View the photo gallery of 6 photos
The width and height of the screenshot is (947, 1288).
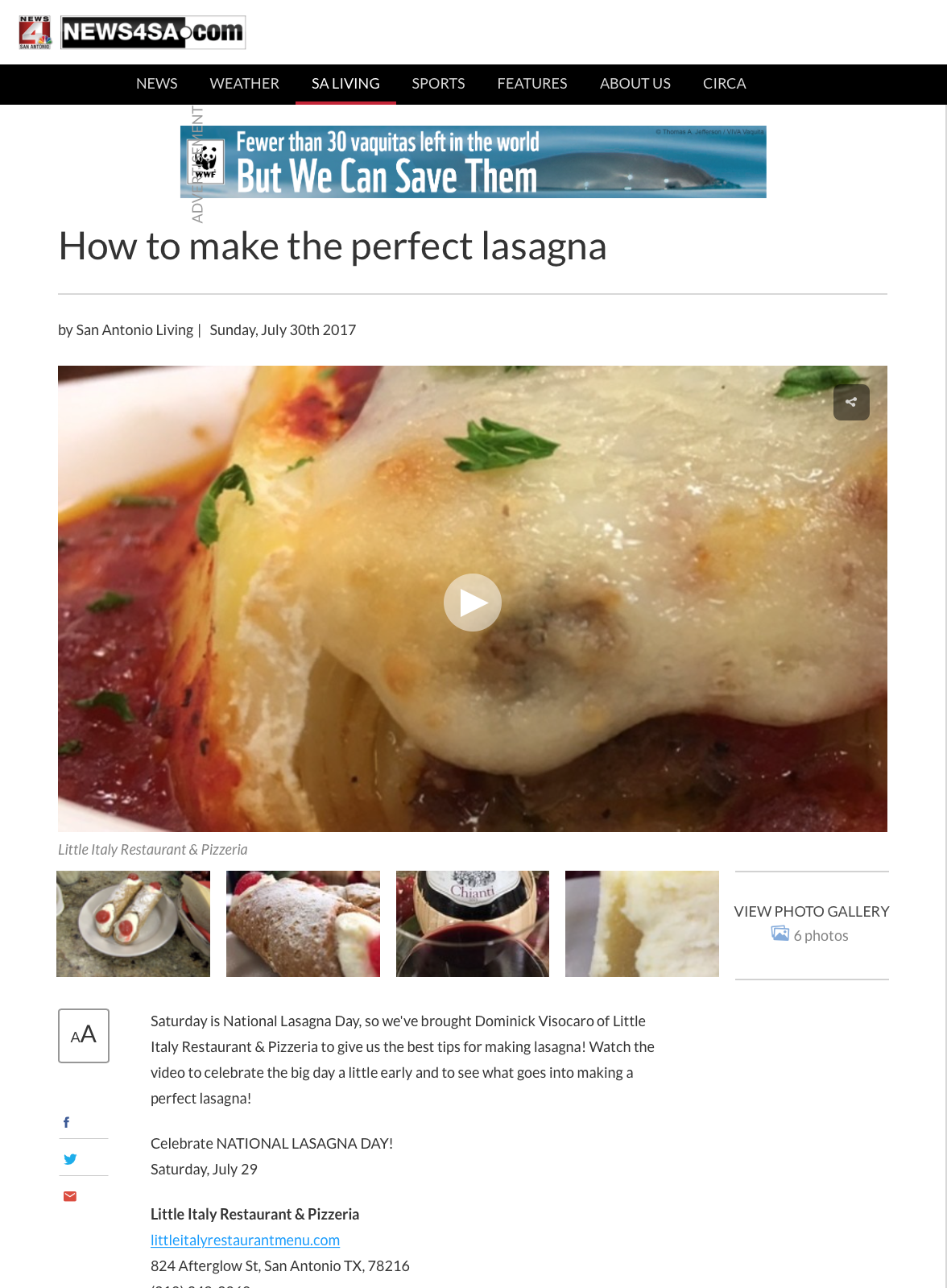pyautogui.click(x=811, y=923)
